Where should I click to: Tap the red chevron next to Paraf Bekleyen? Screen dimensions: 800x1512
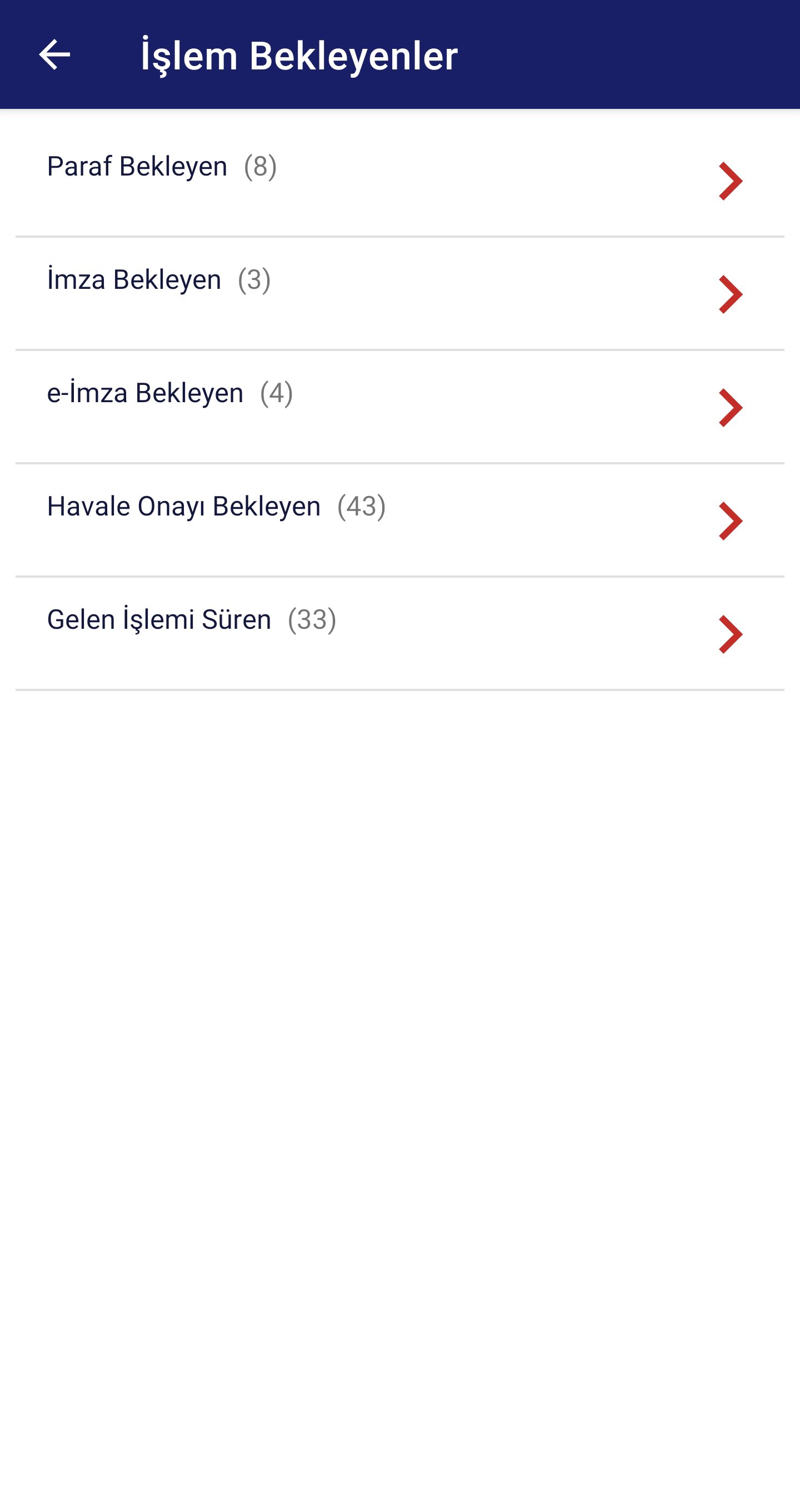tap(729, 180)
